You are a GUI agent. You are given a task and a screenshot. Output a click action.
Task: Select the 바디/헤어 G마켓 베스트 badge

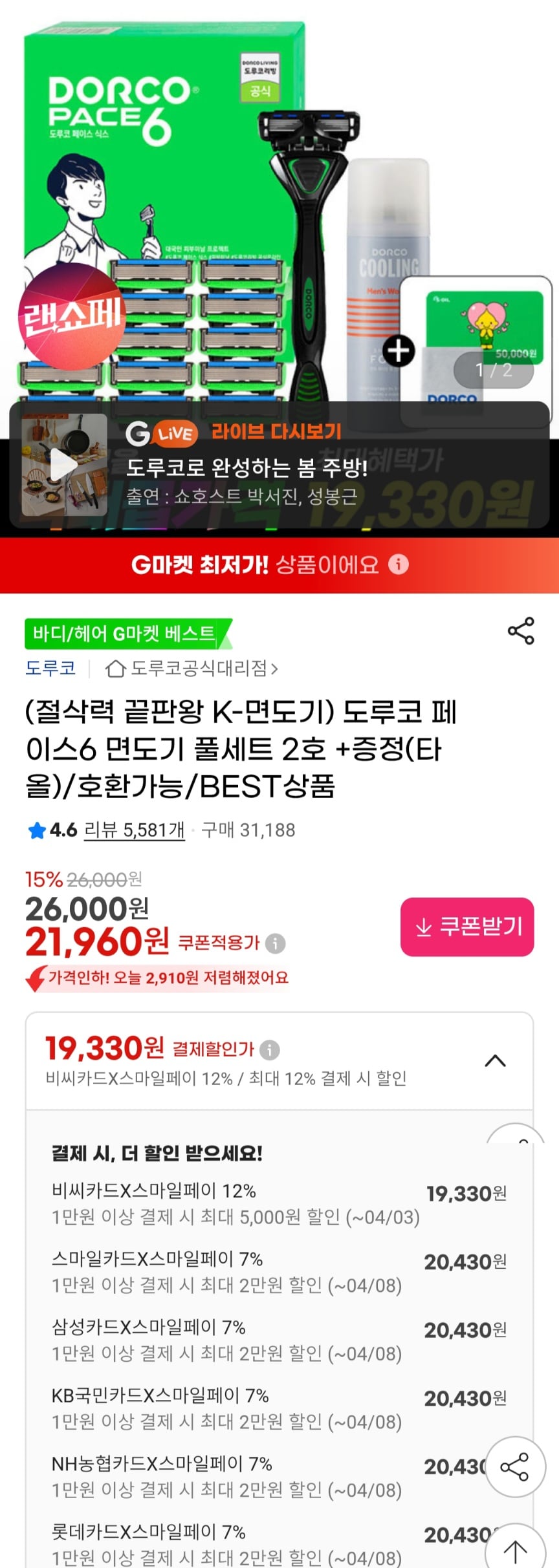tap(123, 633)
